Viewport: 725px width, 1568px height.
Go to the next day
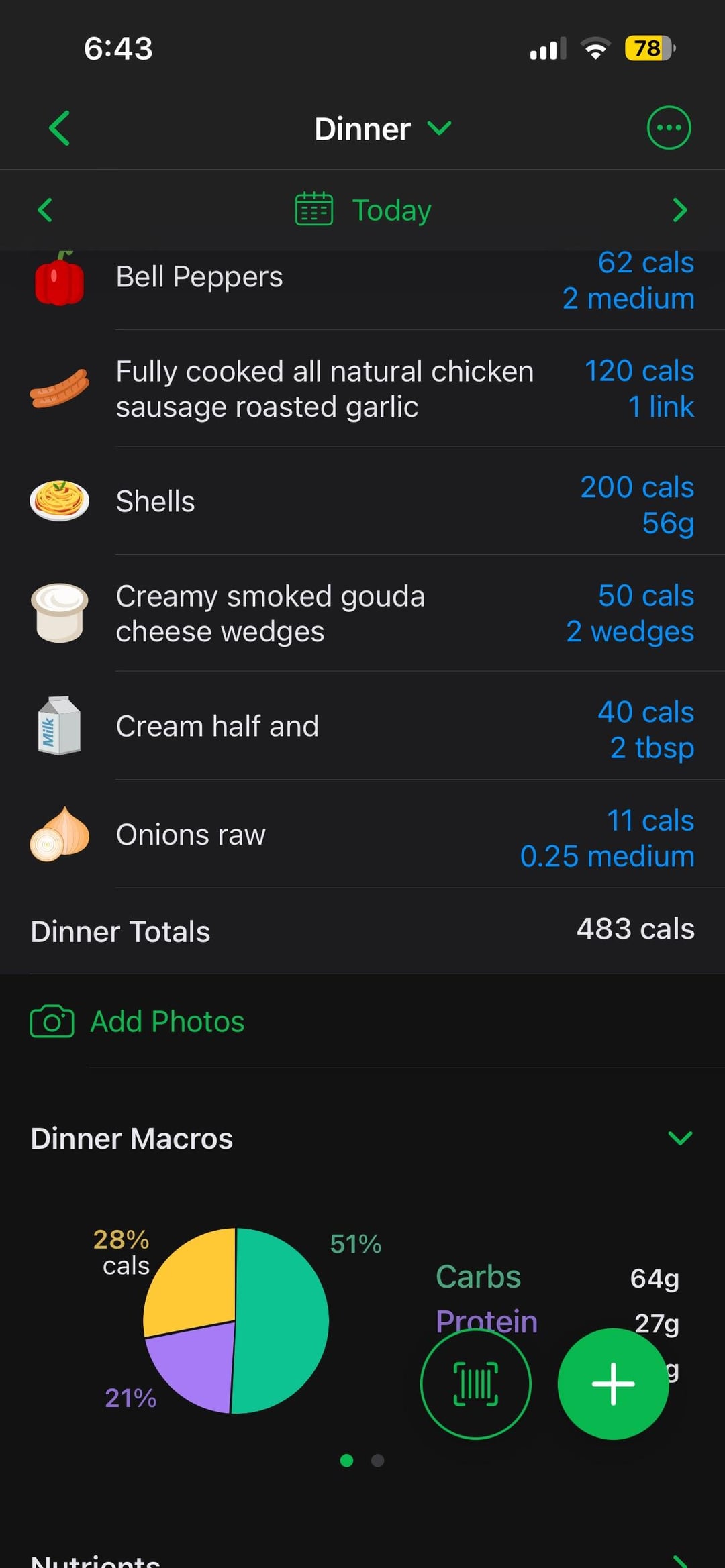pos(679,210)
